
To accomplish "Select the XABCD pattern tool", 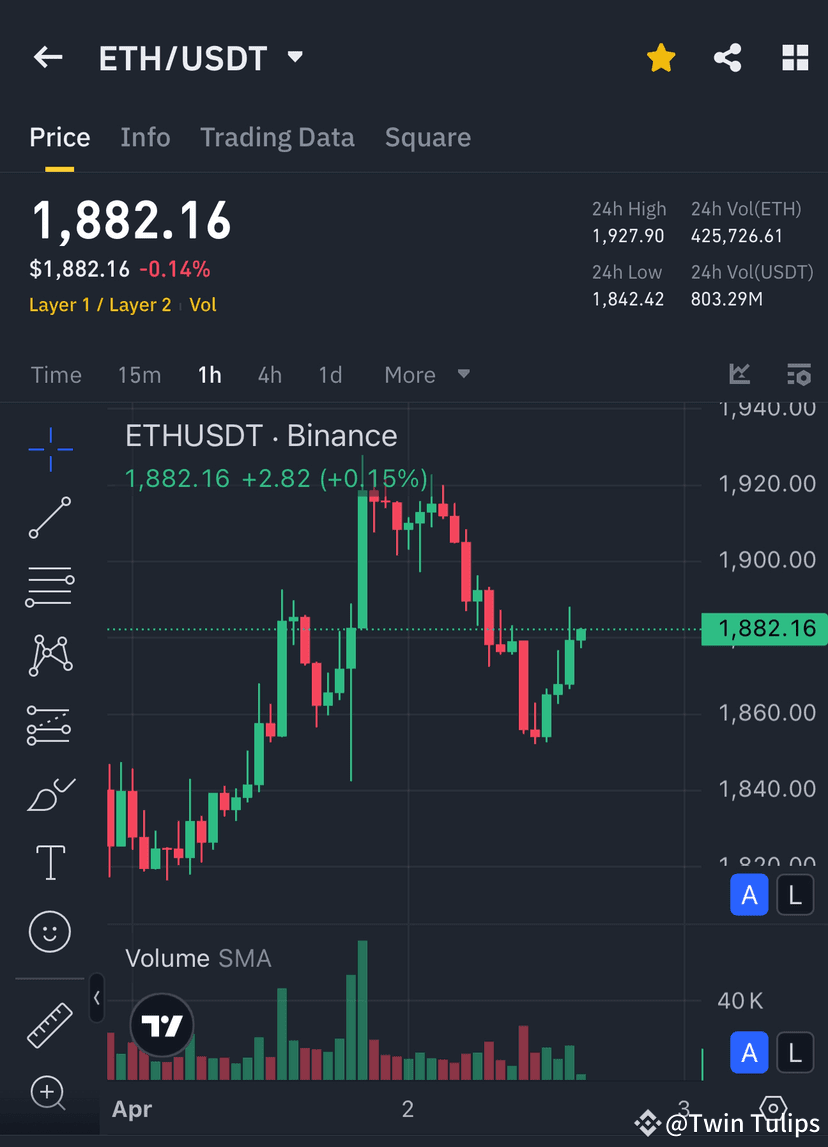I will tap(49, 655).
